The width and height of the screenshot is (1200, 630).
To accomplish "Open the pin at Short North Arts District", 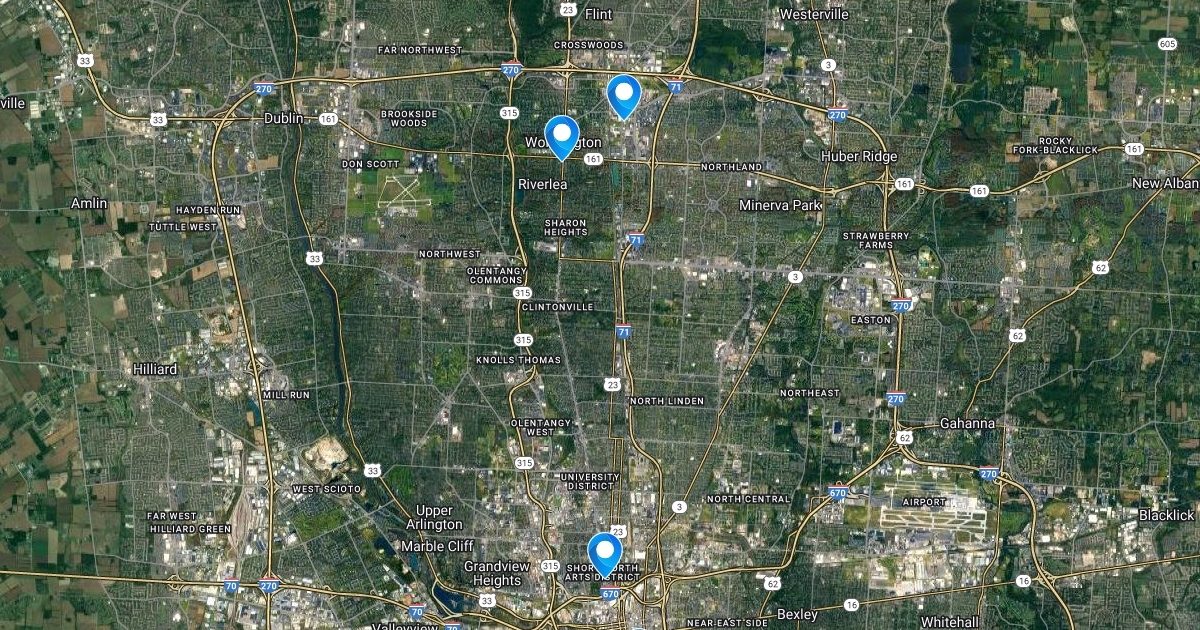I will click(x=604, y=552).
